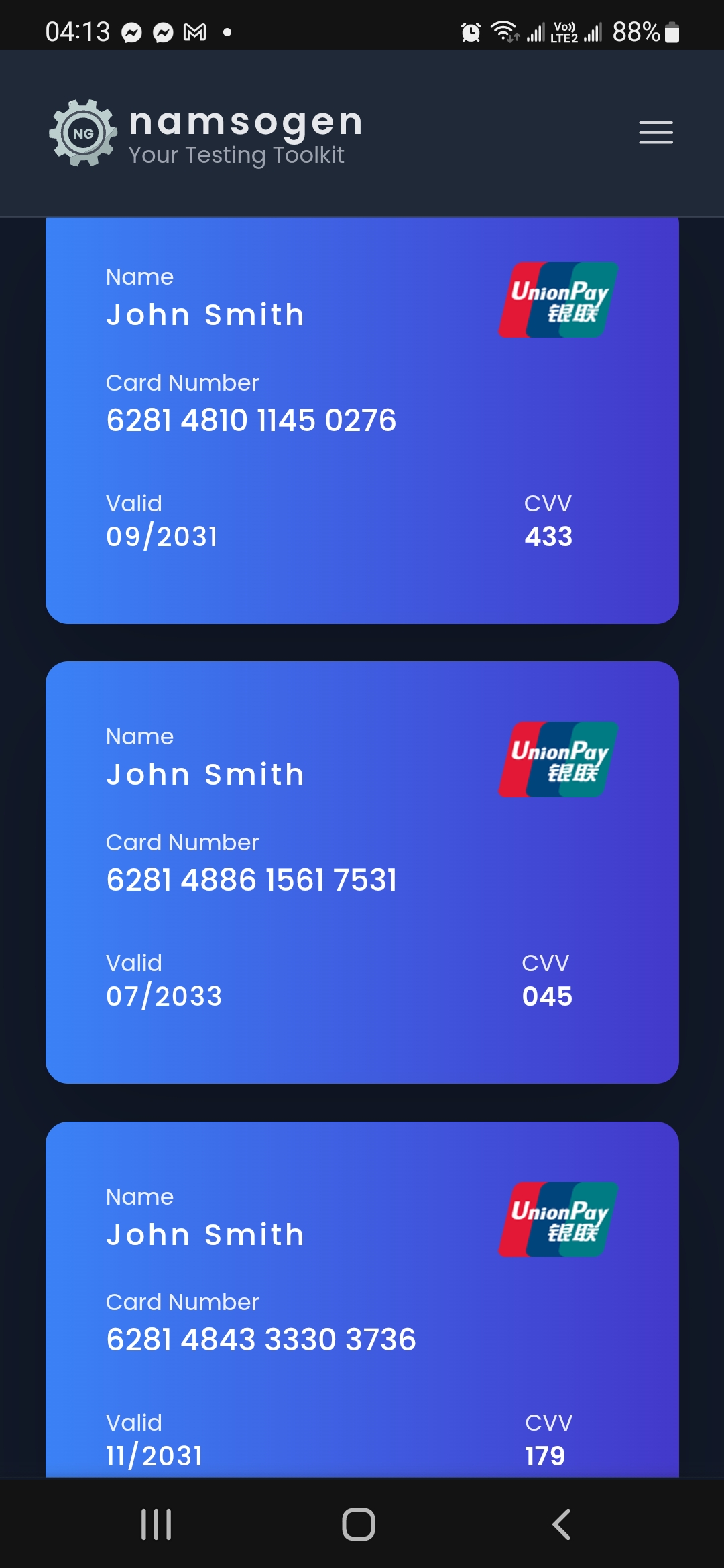This screenshot has height=1568, width=724.
Task: Tap the system home button
Action: (359, 1524)
